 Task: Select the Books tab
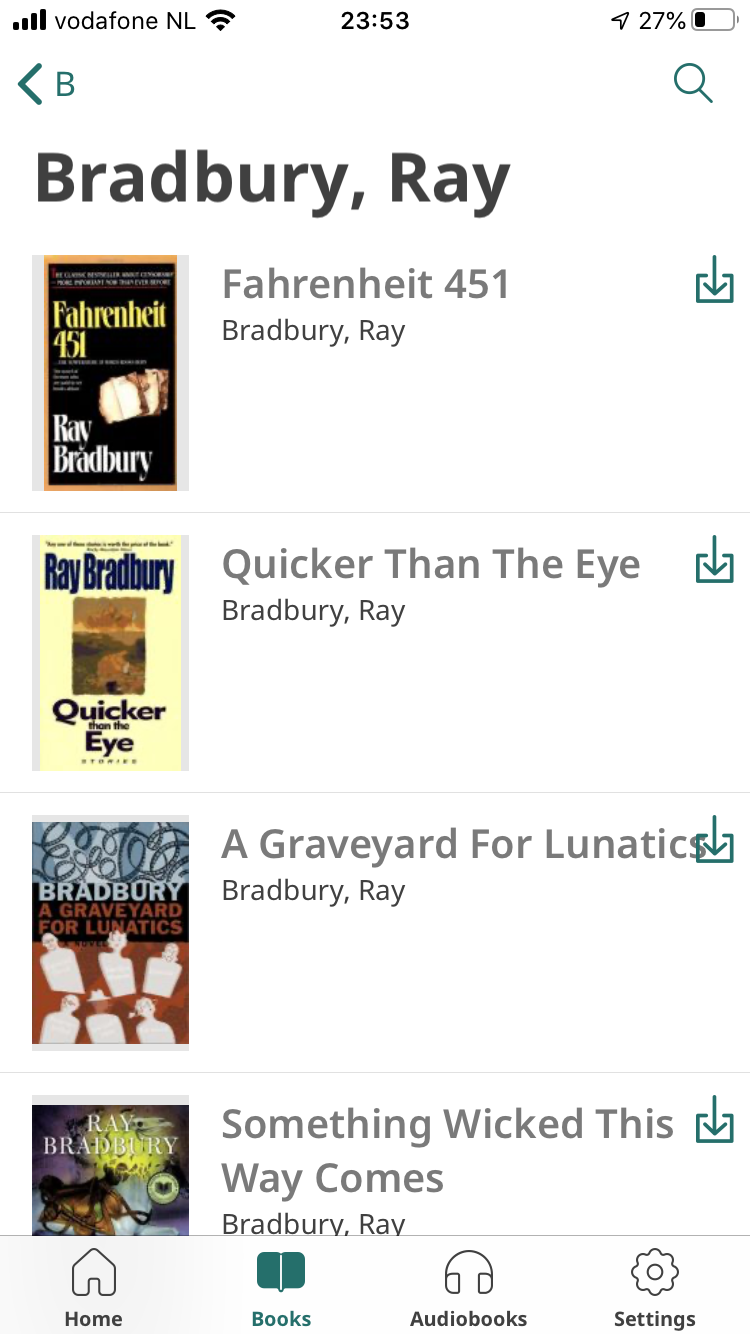pos(281,1289)
